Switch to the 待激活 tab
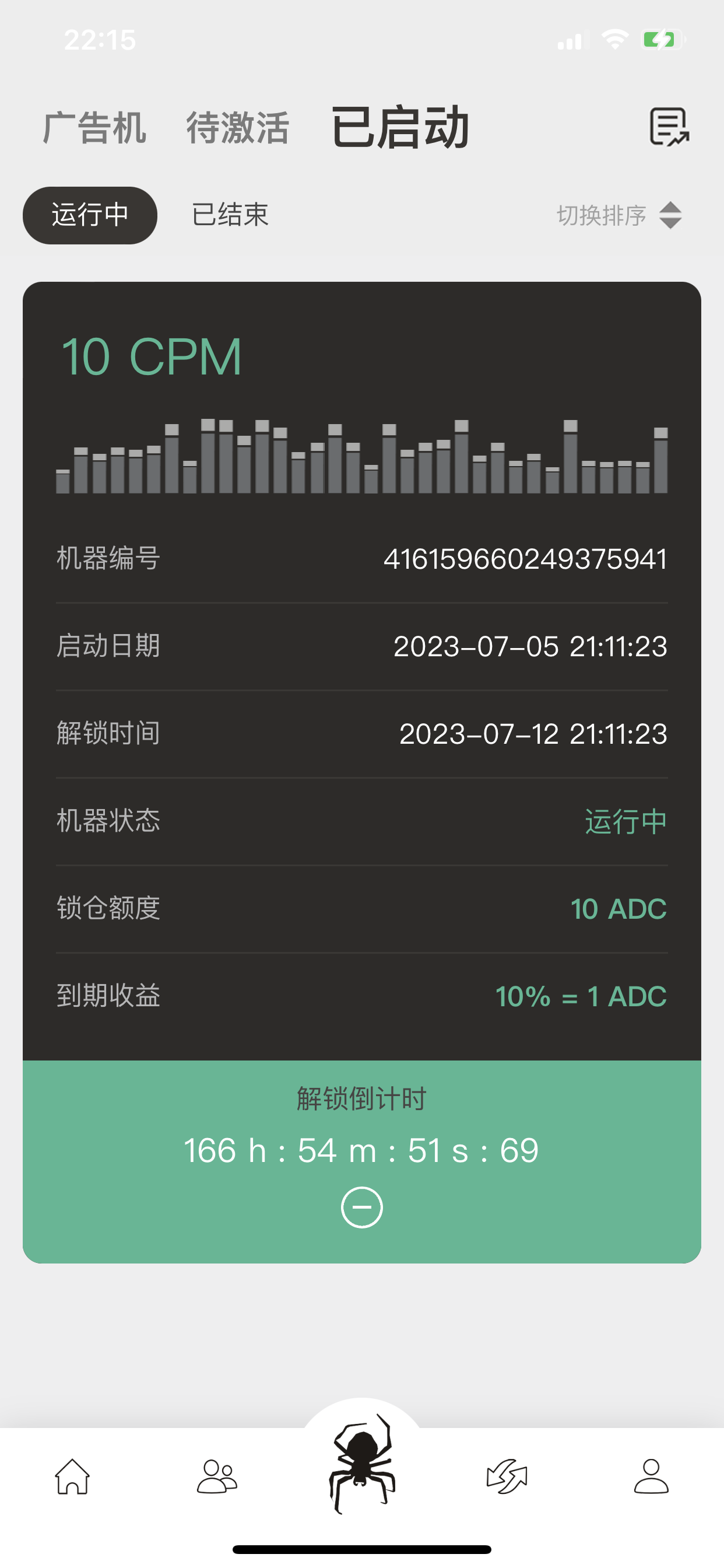 [x=237, y=128]
